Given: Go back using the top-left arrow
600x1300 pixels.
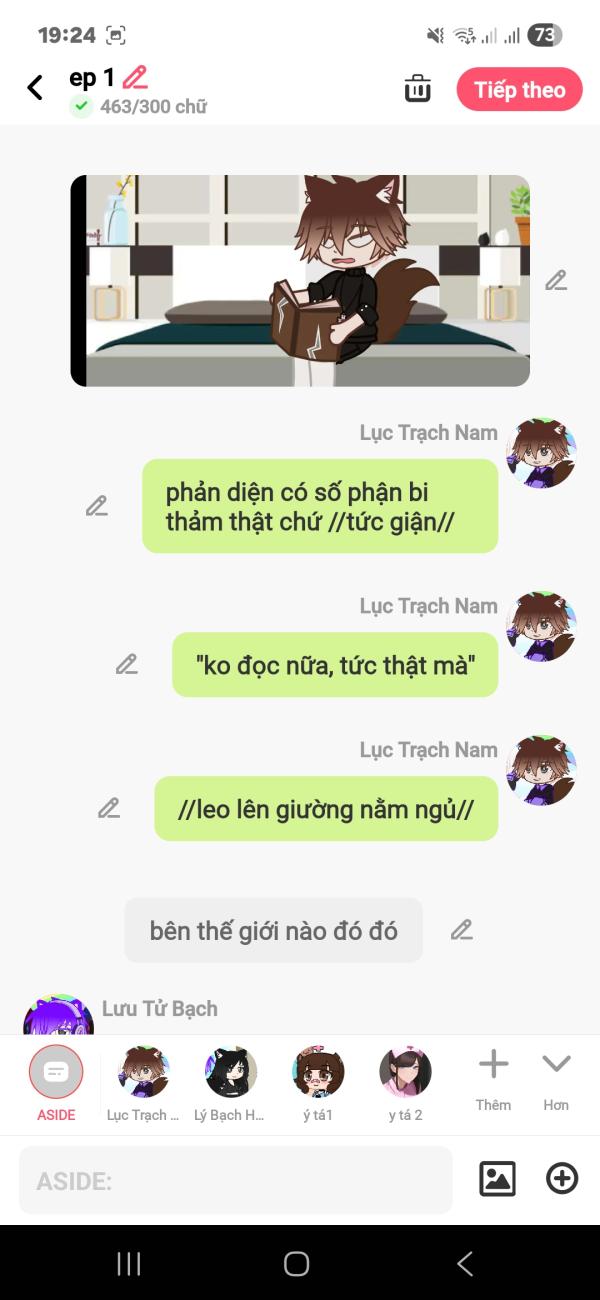Looking at the screenshot, I should click(x=35, y=88).
